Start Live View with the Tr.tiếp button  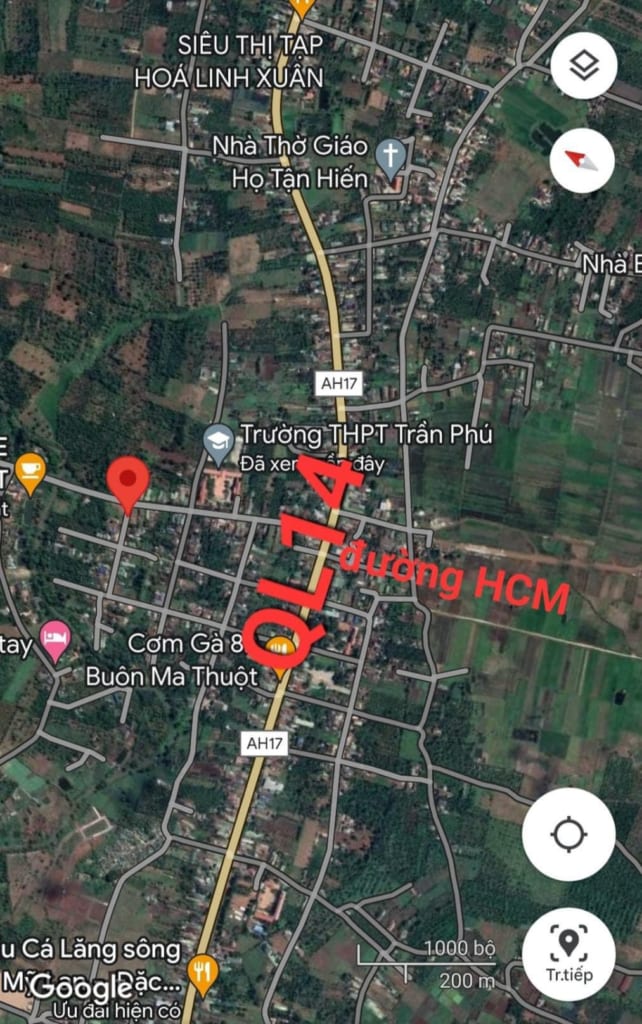coord(569,953)
